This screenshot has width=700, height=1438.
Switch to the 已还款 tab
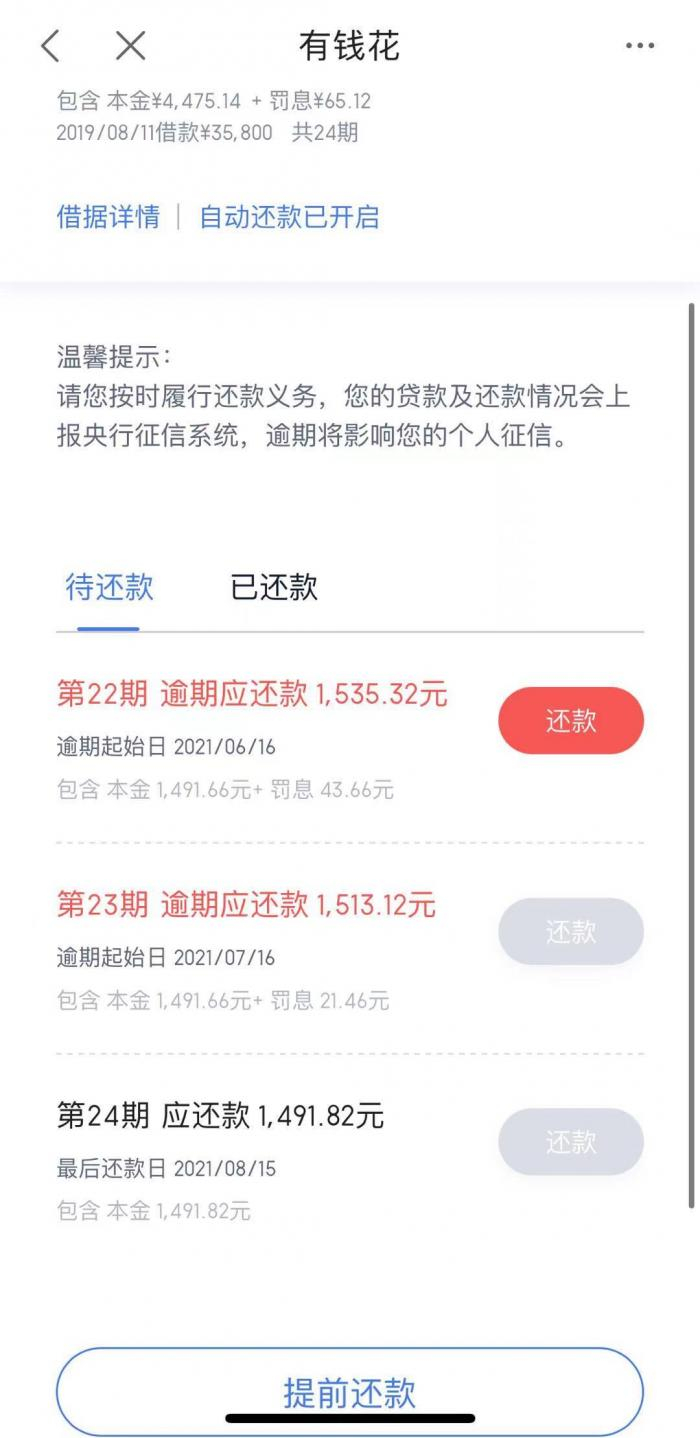click(274, 587)
